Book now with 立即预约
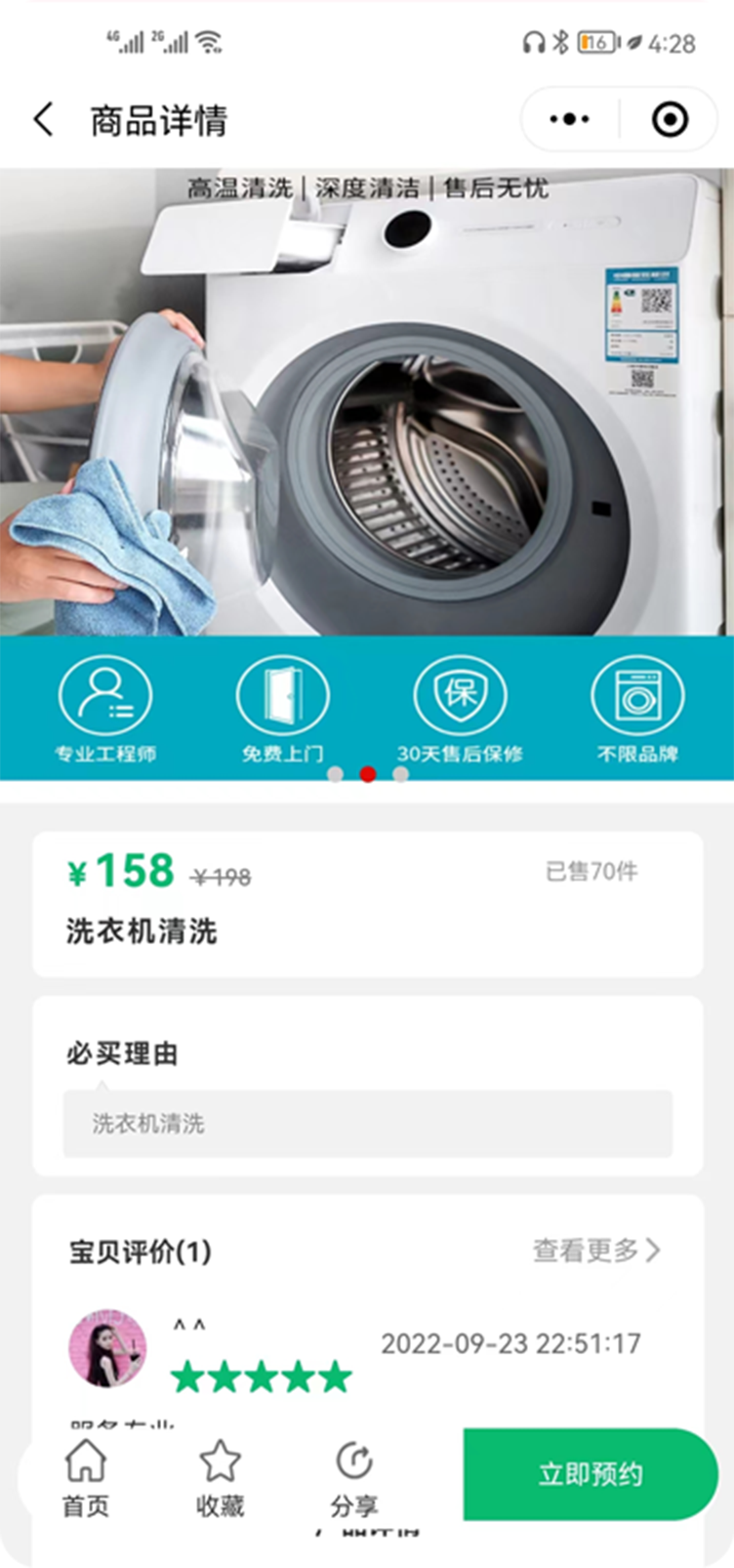This screenshot has width=734, height=1568. (591, 1474)
